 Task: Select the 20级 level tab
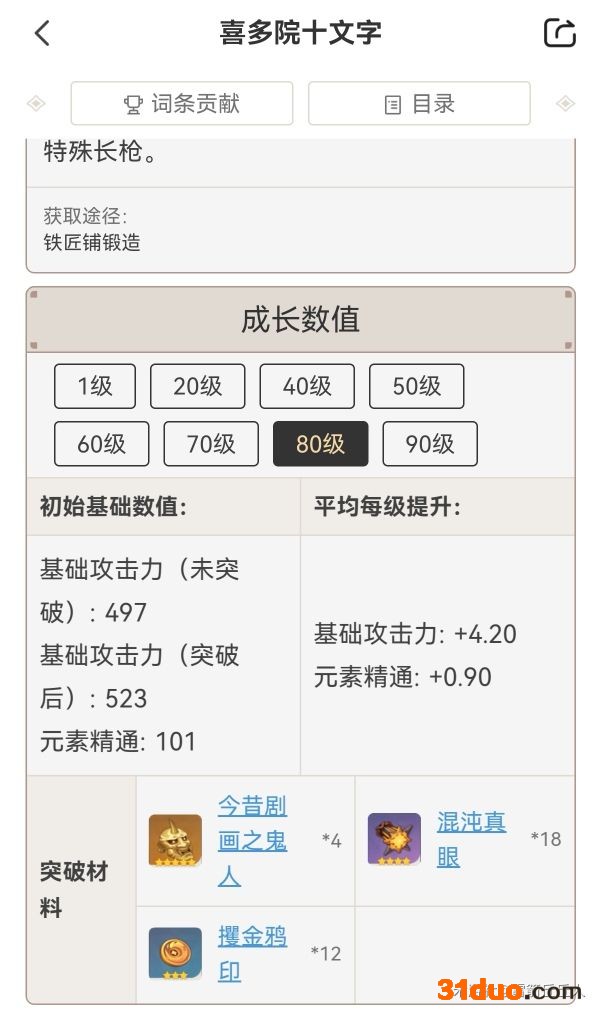point(197,386)
